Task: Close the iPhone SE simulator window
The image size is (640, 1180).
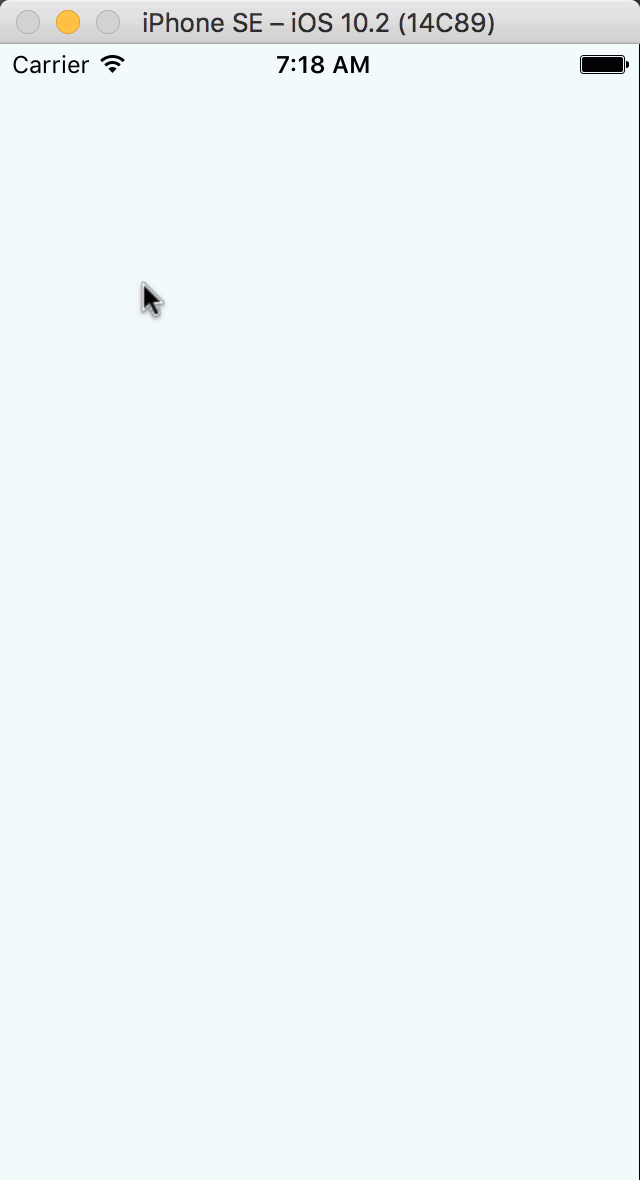Action: click(28, 22)
